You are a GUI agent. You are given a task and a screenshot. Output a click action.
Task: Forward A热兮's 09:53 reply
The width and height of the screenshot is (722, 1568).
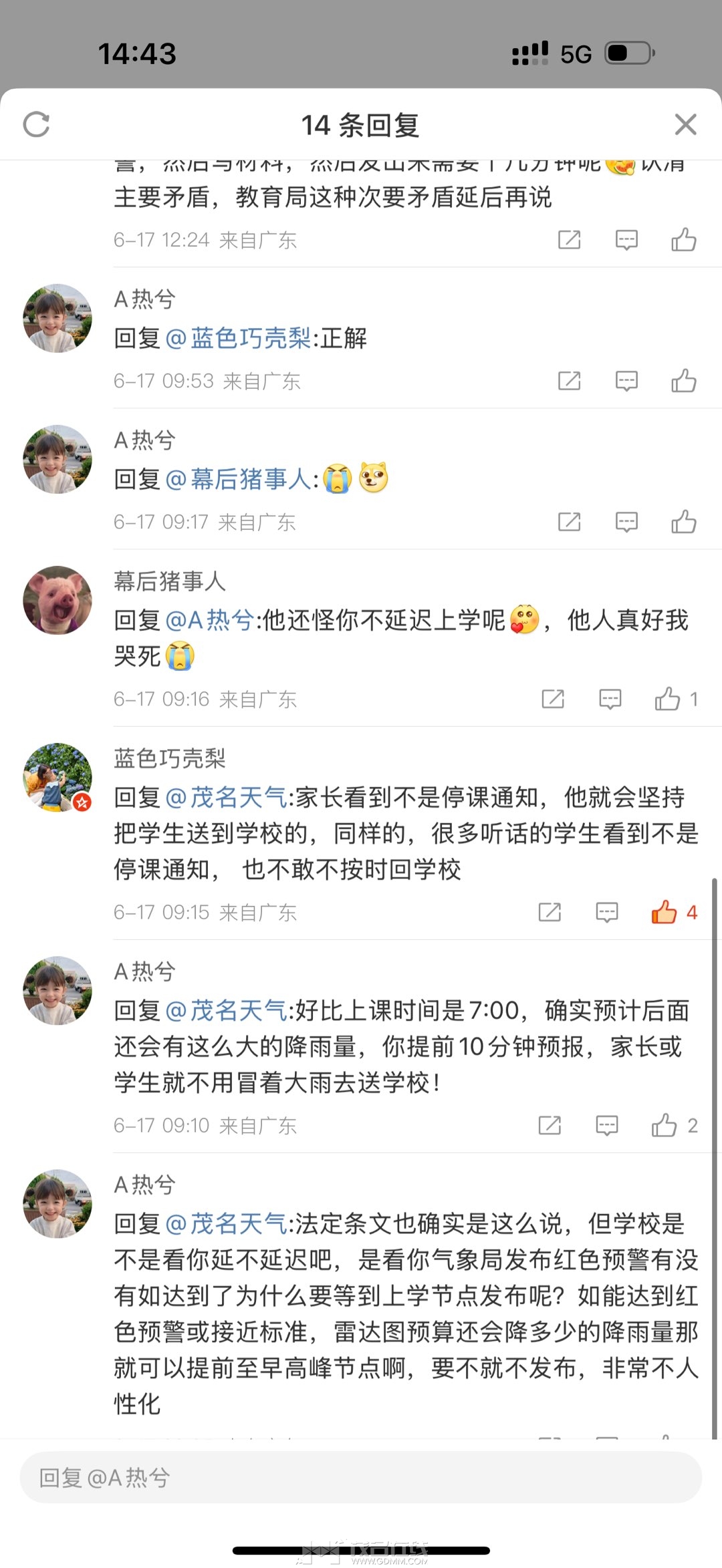569,381
